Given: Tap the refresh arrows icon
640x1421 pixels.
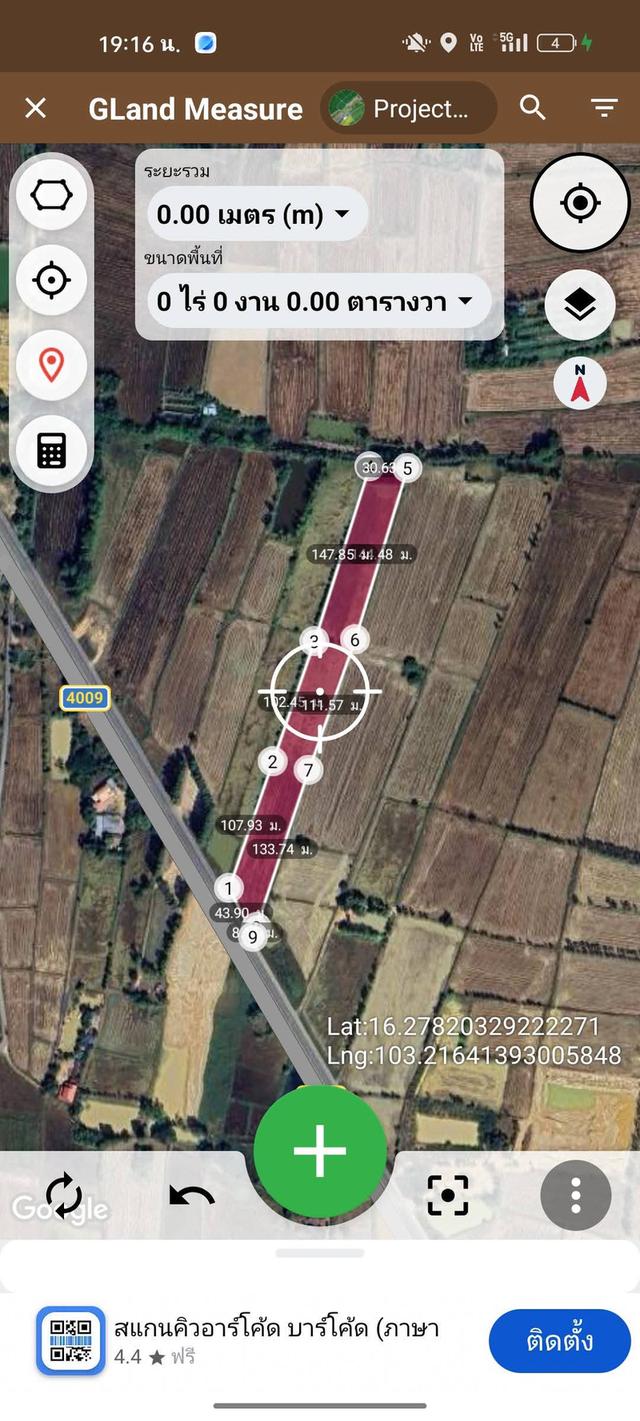Looking at the screenshot, I should coord(62,1194).
